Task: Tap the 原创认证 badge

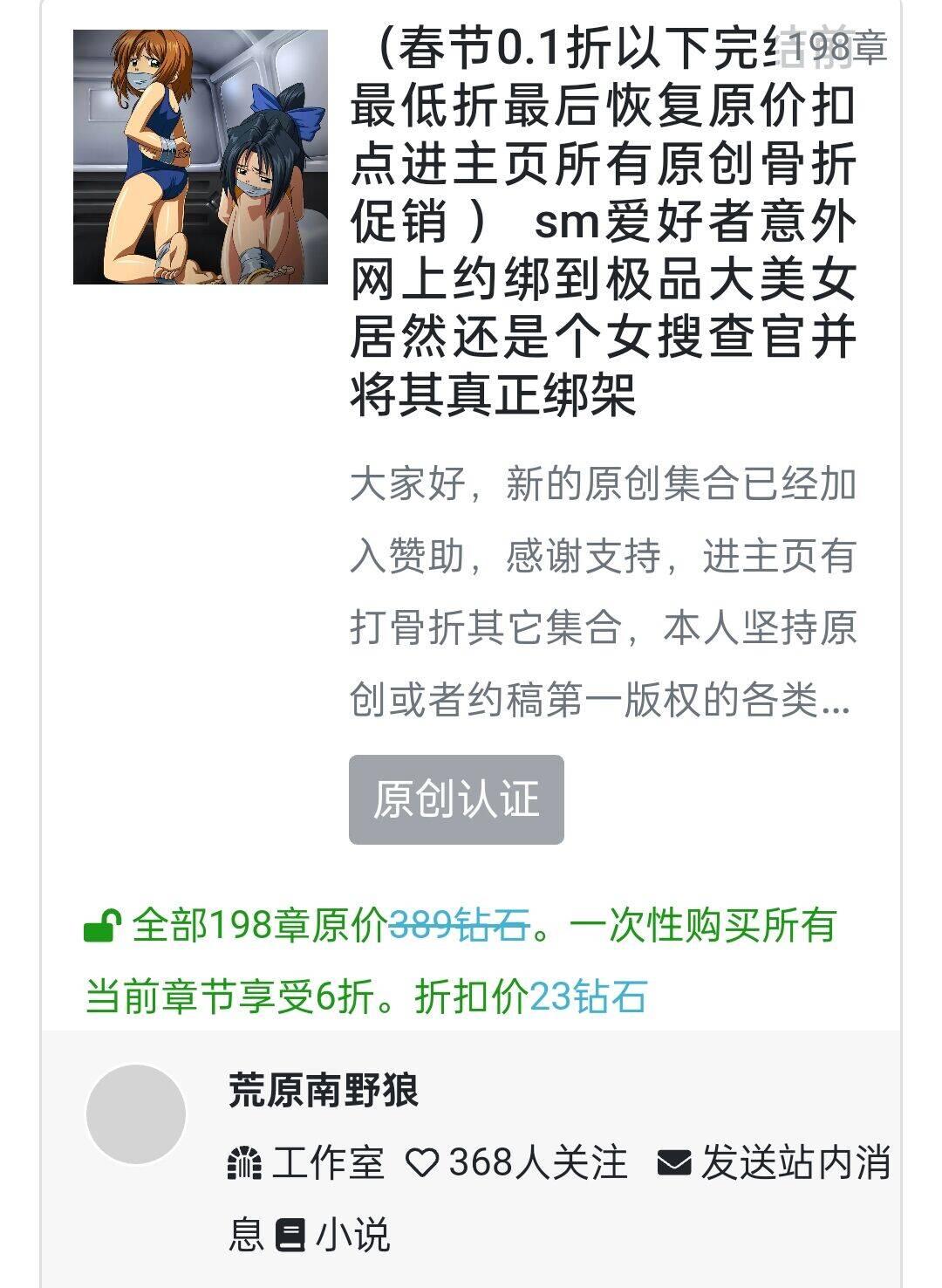Action: (x=456, y=799)
